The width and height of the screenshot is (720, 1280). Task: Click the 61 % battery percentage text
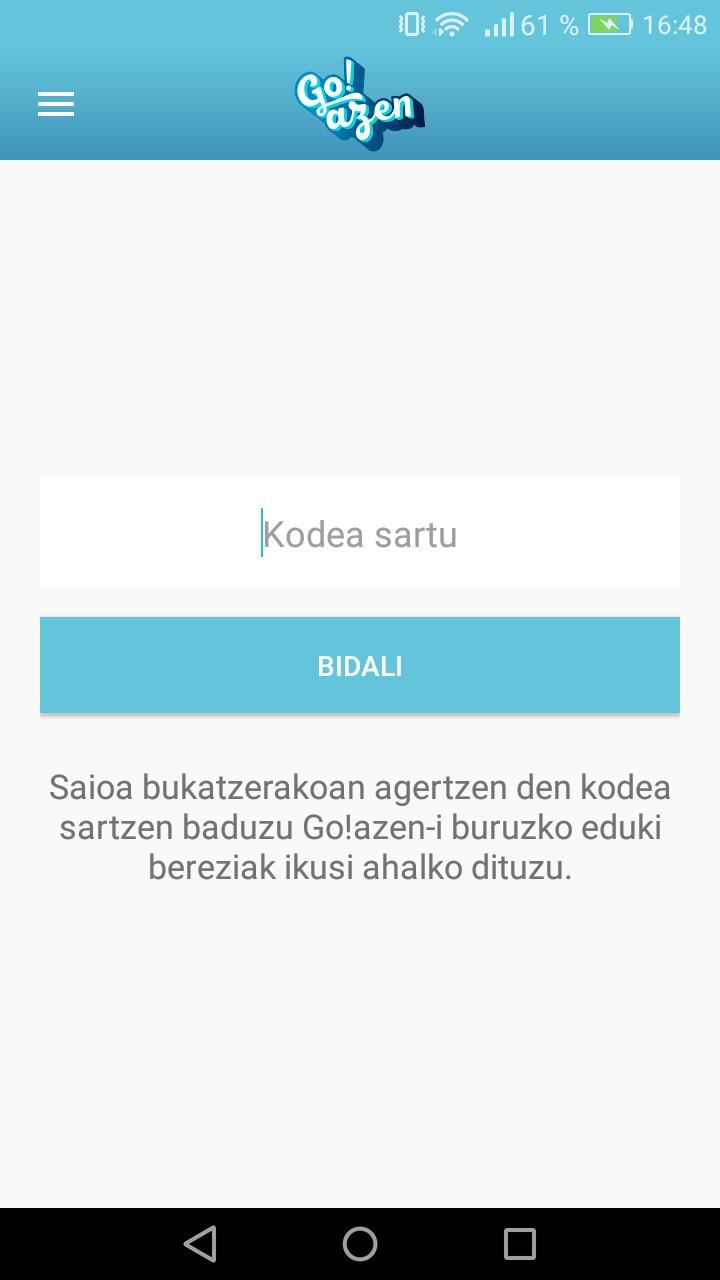tap(546, 23)
